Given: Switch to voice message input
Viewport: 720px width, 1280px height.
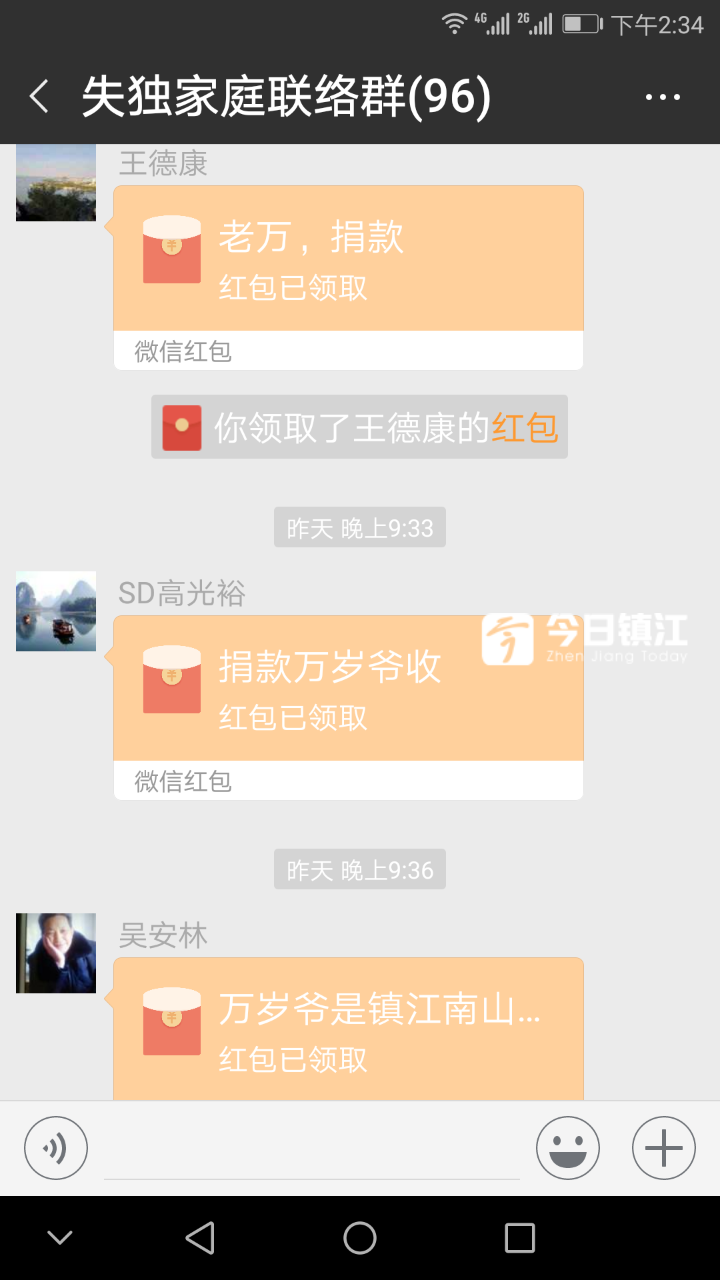Looking at the screenshot, I should (56, 1148).
